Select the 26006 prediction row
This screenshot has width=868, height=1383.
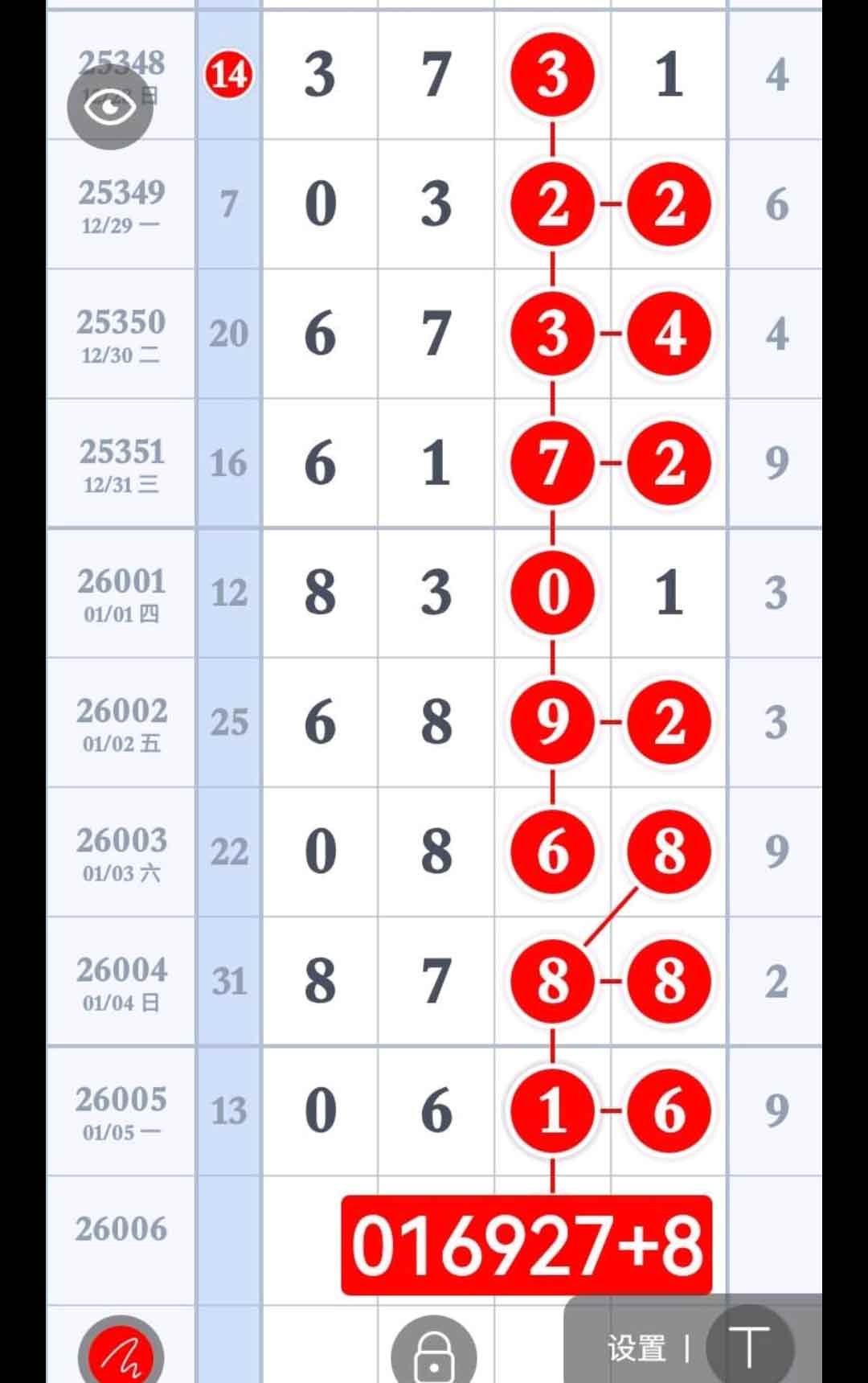click(x=121, y=1228)
